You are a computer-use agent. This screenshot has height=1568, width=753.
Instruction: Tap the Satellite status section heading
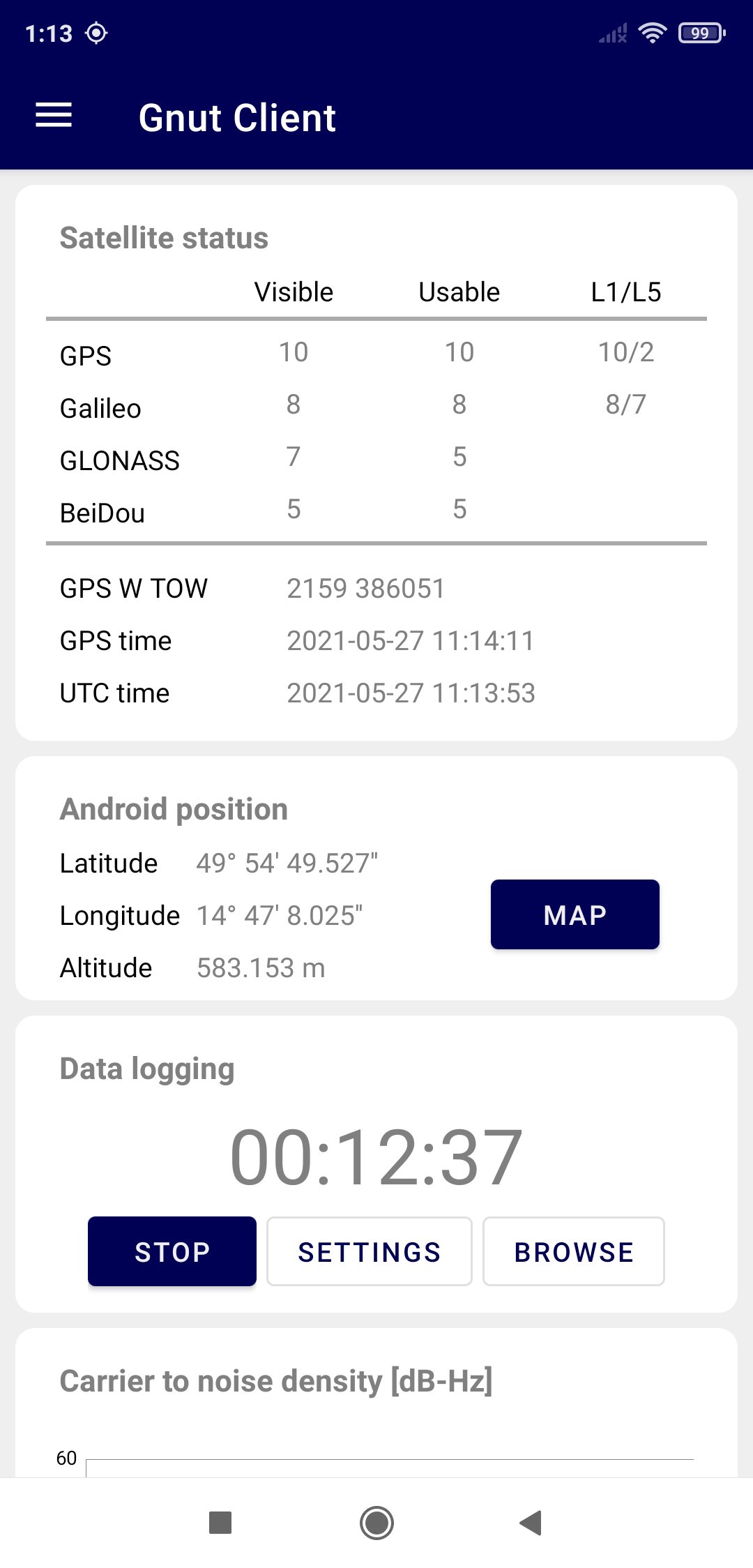tap(164, 237)
